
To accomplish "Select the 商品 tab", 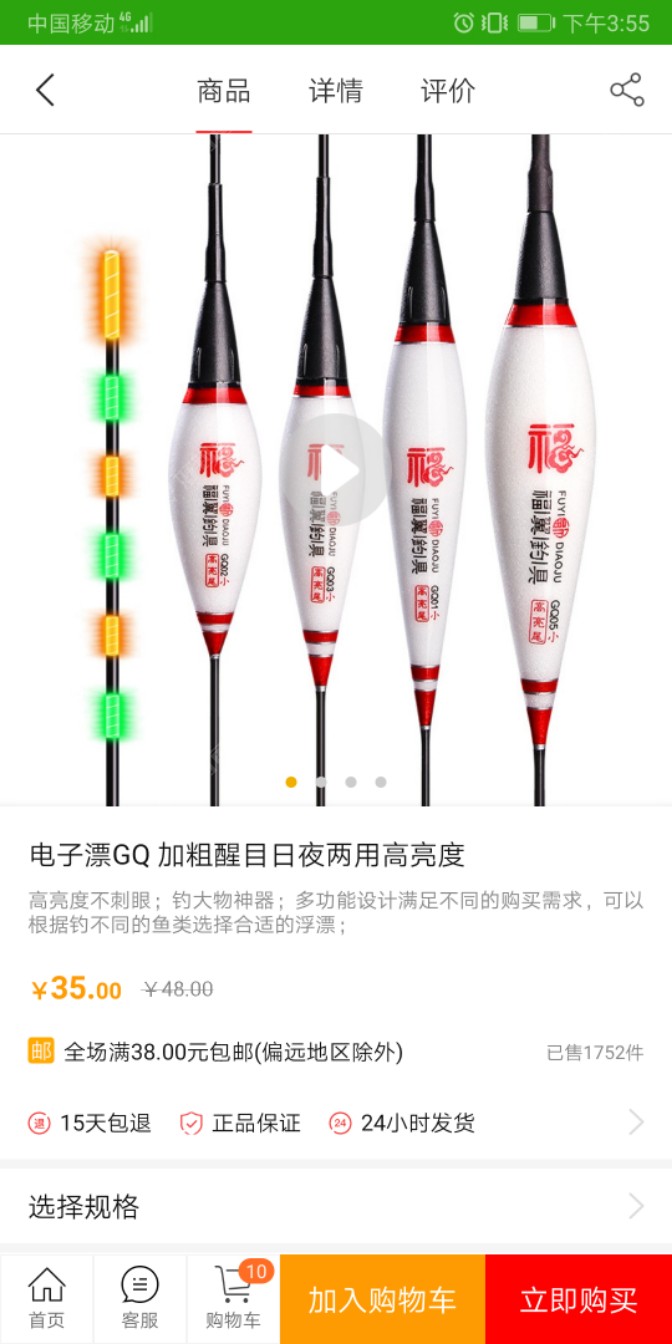I will 223,91.
